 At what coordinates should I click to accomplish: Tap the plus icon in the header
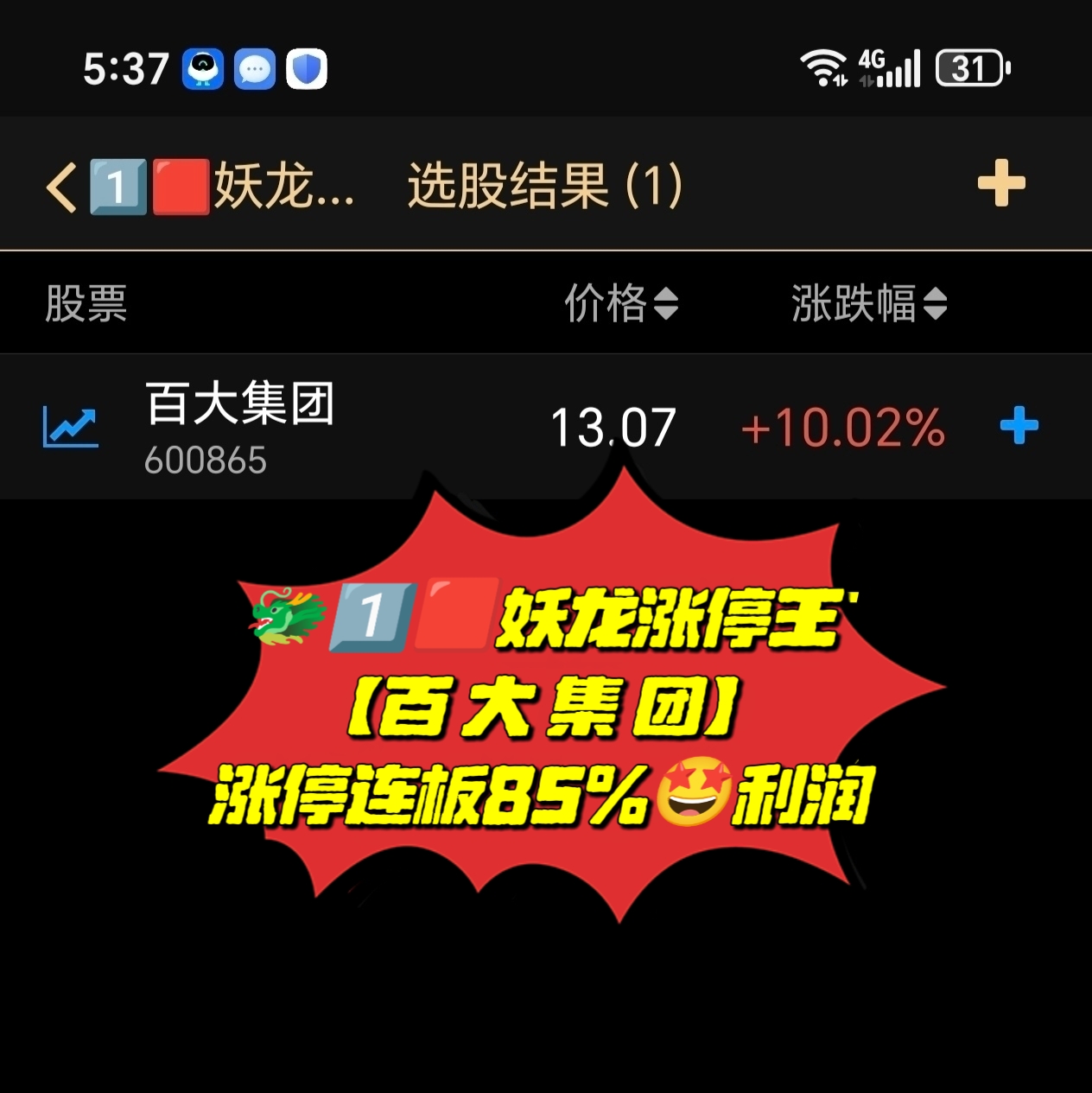(x=1001, y=183)
